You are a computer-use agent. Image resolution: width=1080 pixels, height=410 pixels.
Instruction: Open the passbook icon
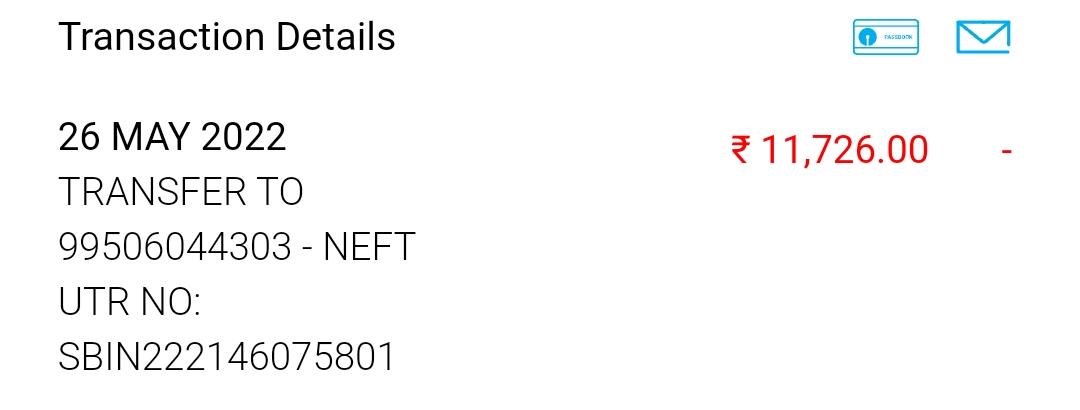click(x=885, y=37)
